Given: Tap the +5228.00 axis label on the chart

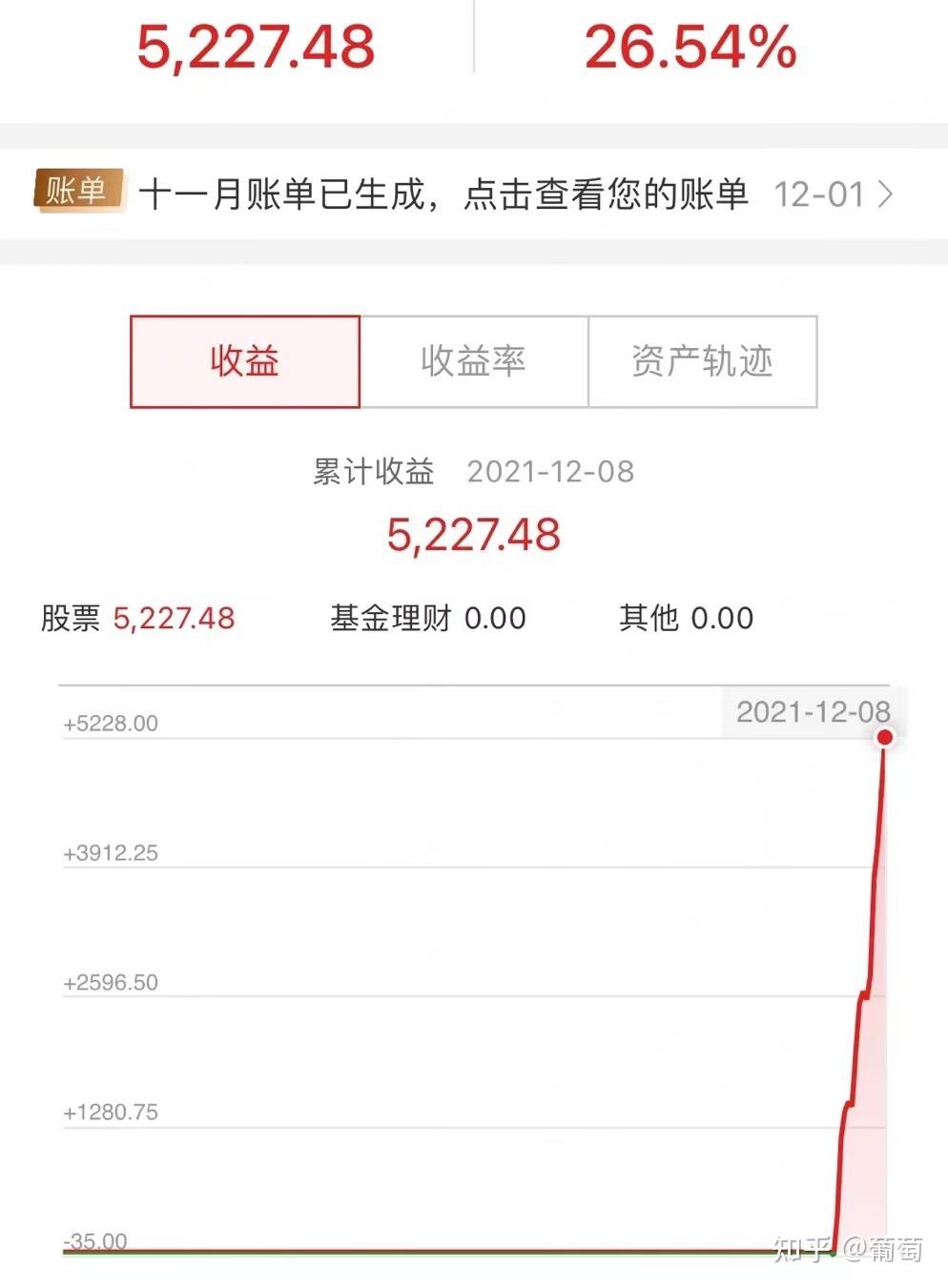Looking at the screenshot, I should (x=111, y=723).
